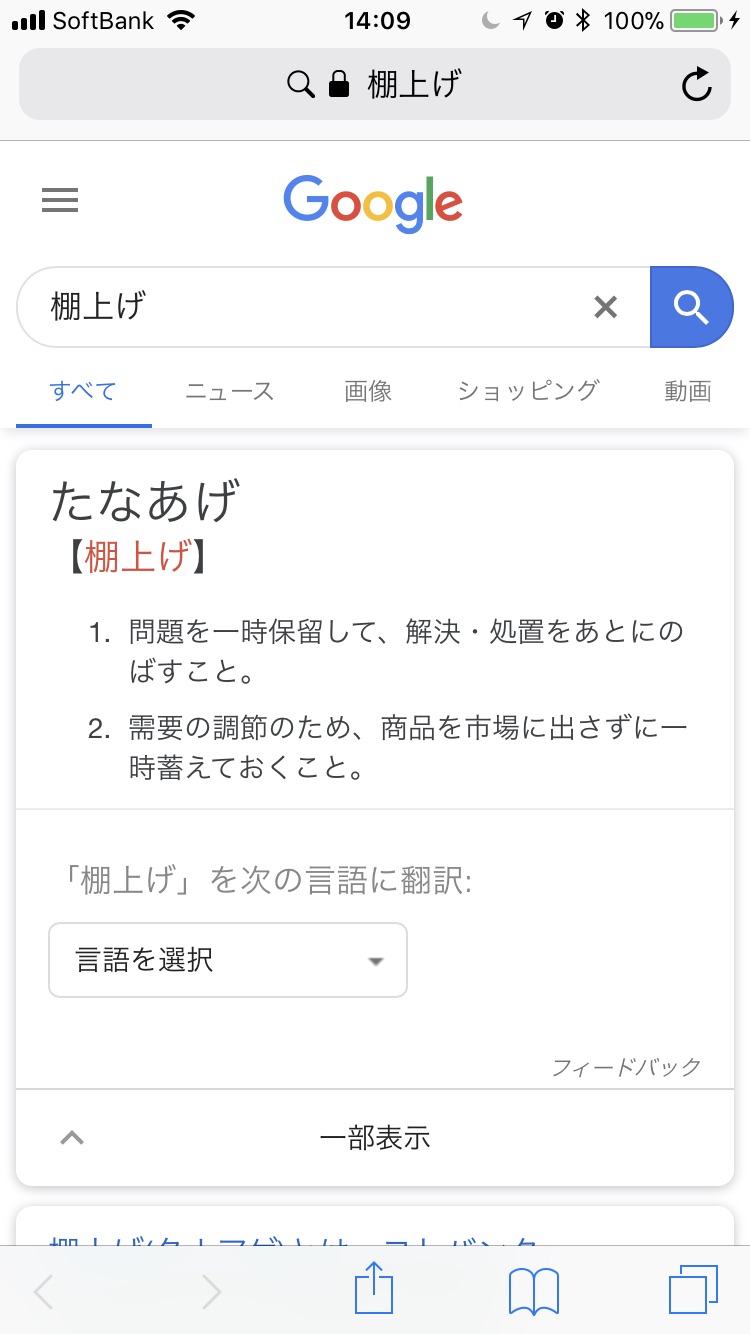Tap the Safari address bar showing 棚上げ
Image resolution: width=750 pixels, height=1334 pixels.
[x=375, y=85]
